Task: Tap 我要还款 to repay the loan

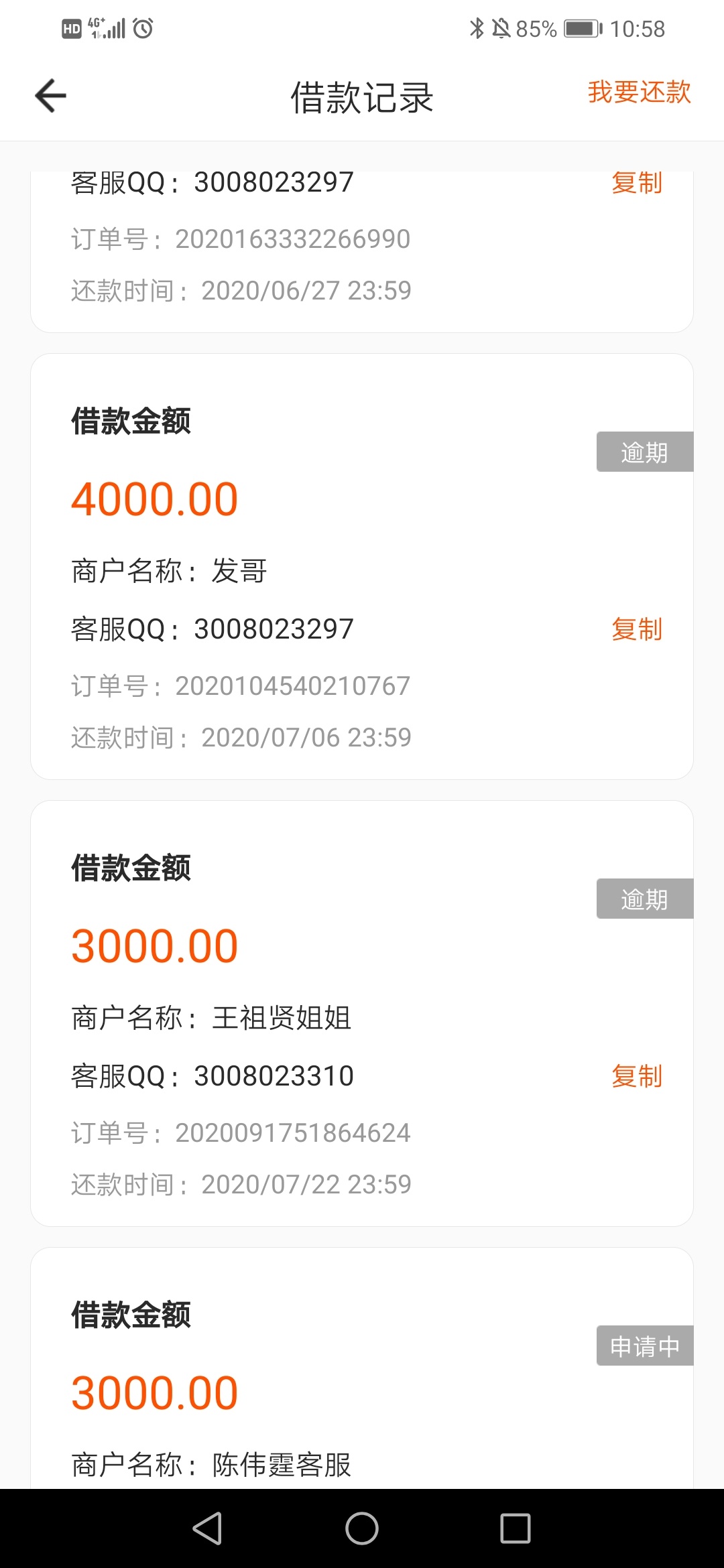Action: [639, 92]
